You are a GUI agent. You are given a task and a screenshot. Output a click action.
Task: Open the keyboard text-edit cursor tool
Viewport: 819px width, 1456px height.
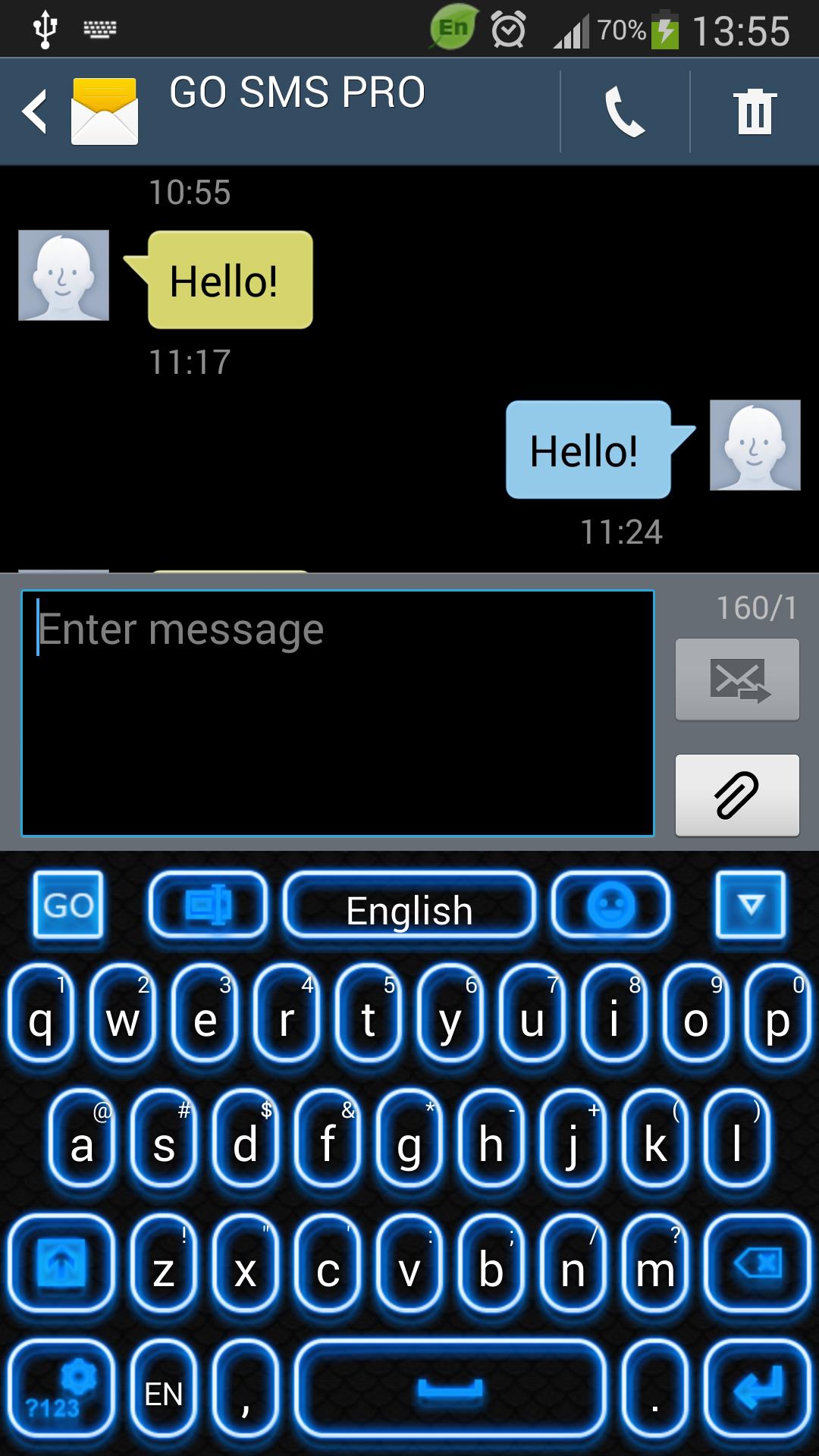click(x=209, y=905)
